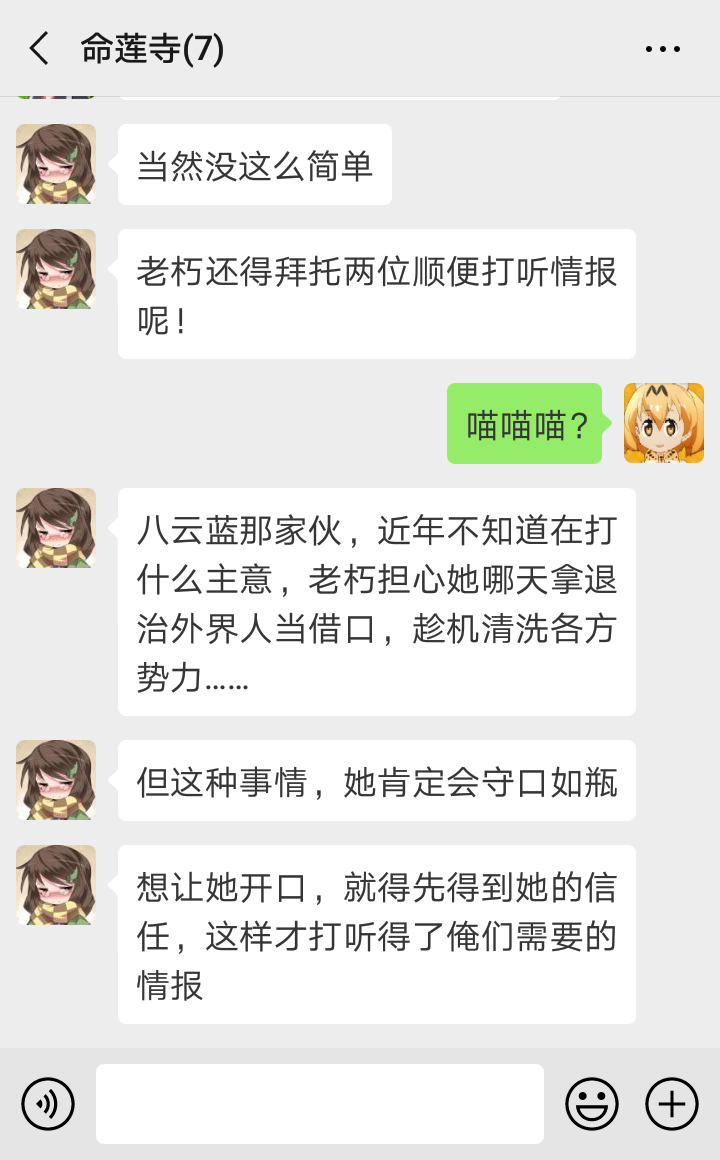The image size is (720, 1160).
Task: Open the three-dot chat info menu
Action: click(x=662, y=48)
